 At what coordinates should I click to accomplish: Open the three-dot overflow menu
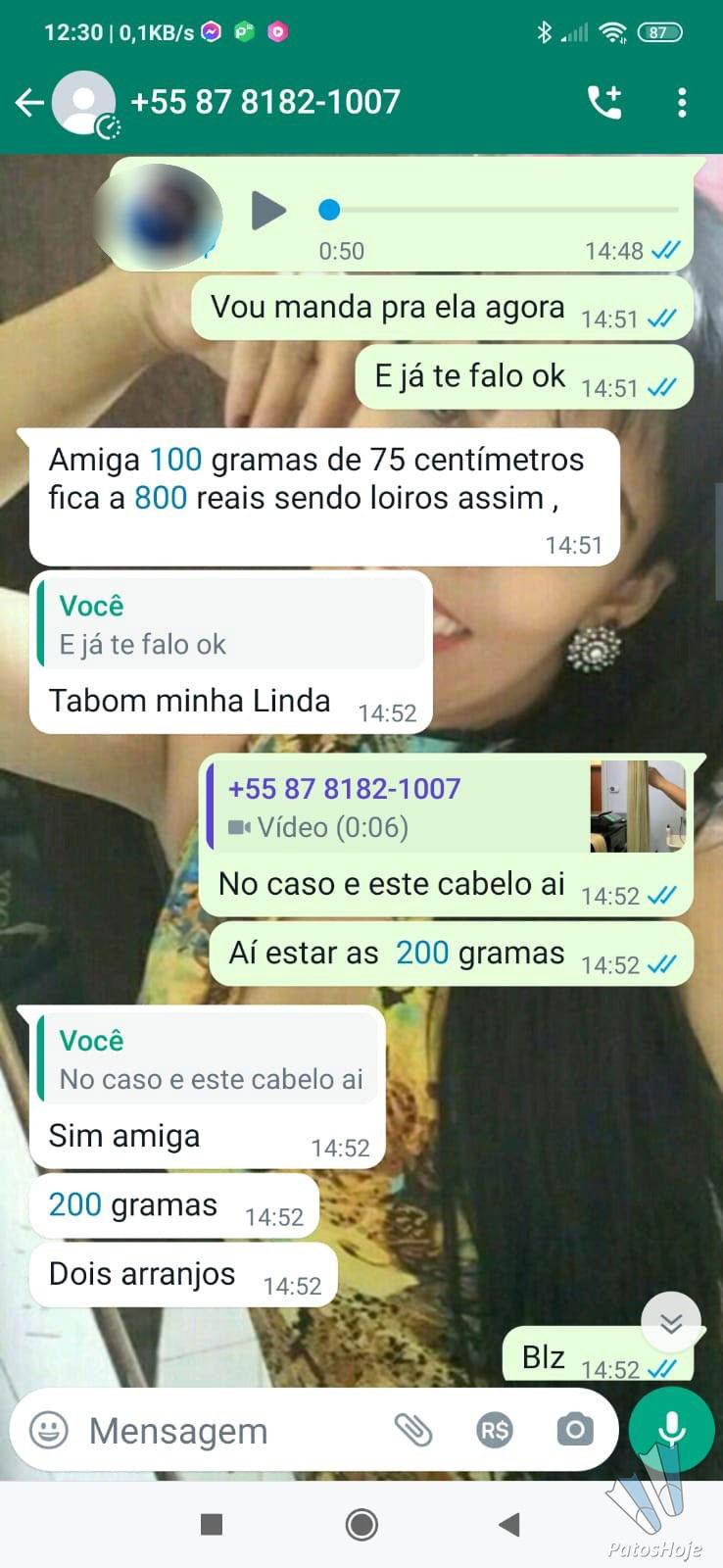(x=682, y=102)
